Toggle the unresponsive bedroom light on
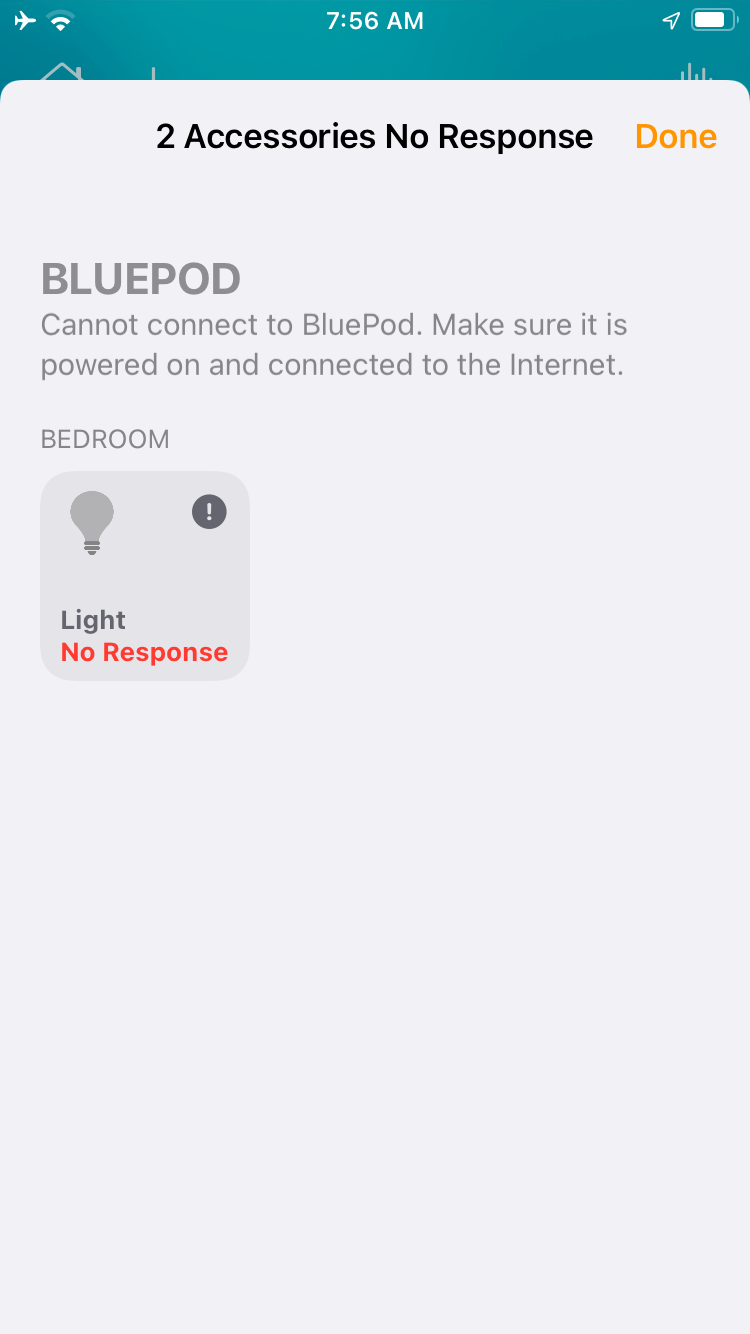The height and width of the screenshot is (1334, 750). click(x=145, y=576)
